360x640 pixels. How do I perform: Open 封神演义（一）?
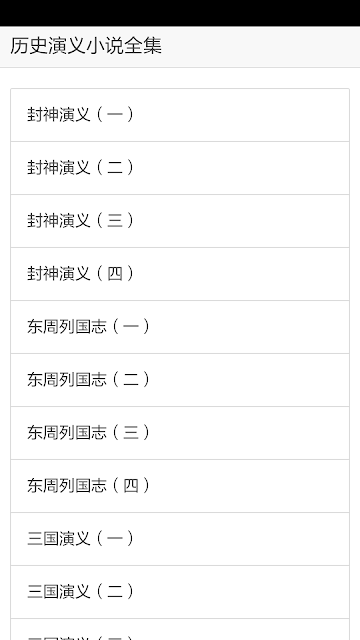tap(180, 115)
